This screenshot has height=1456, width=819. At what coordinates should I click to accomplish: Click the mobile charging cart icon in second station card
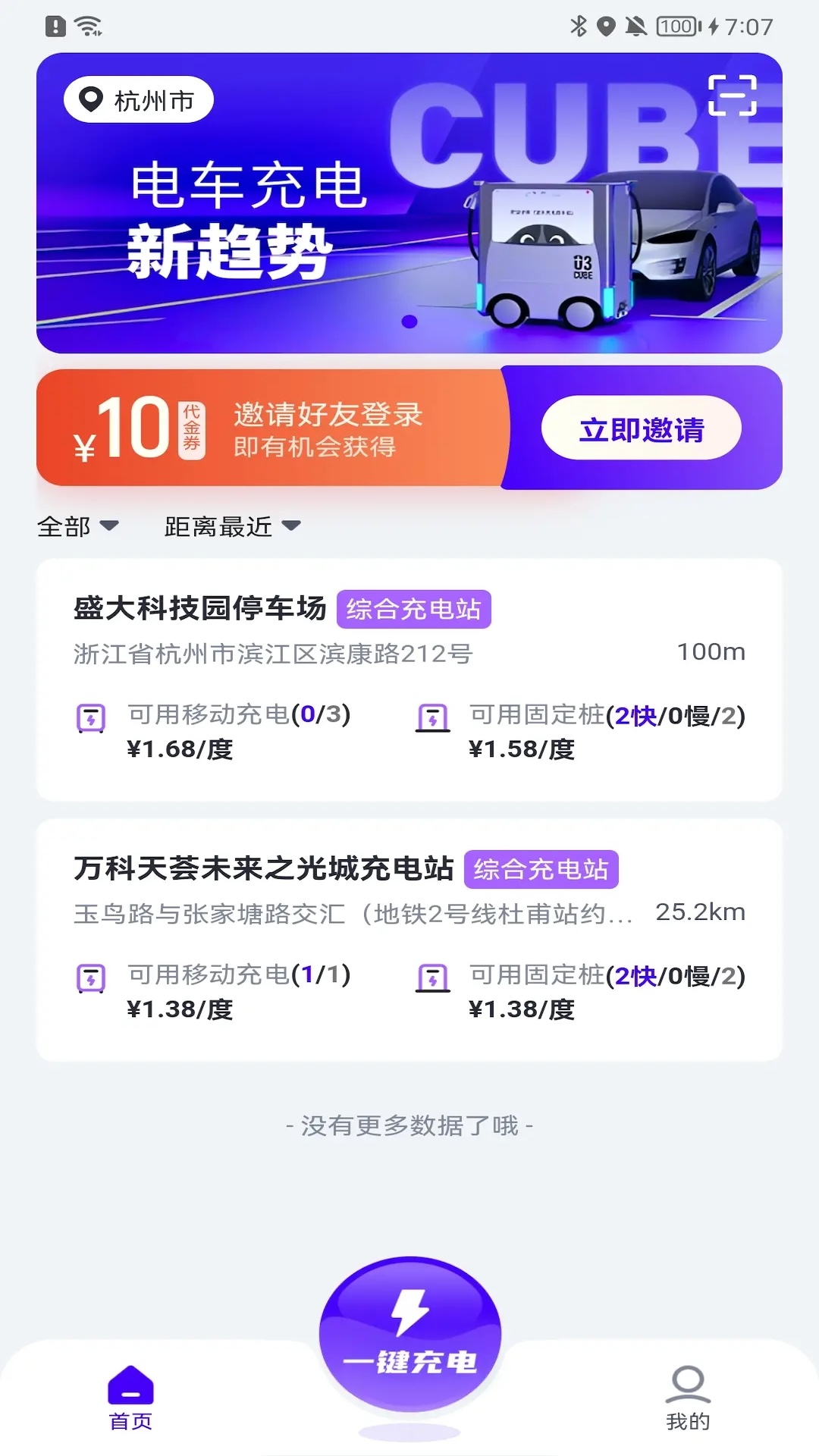(90, 978)
